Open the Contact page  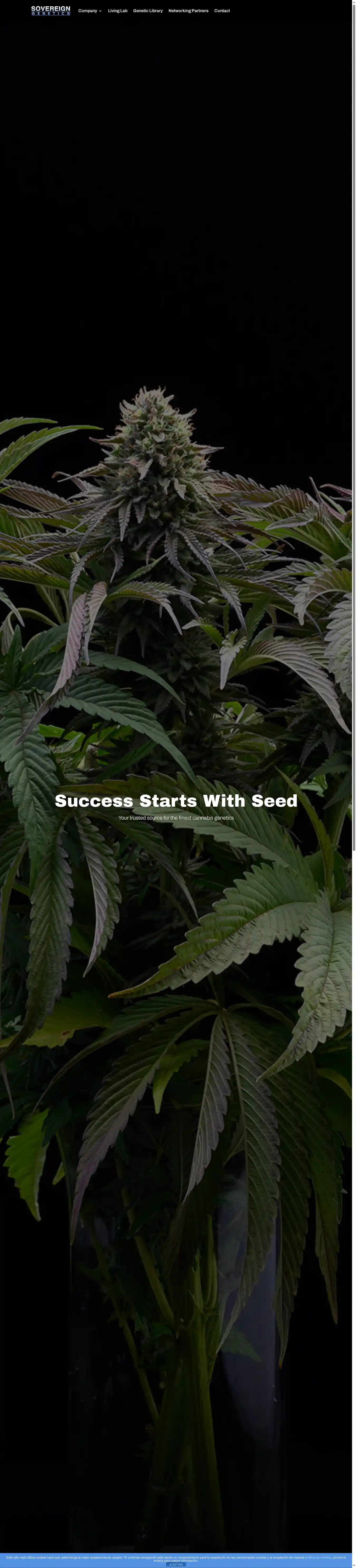[222, 11]
